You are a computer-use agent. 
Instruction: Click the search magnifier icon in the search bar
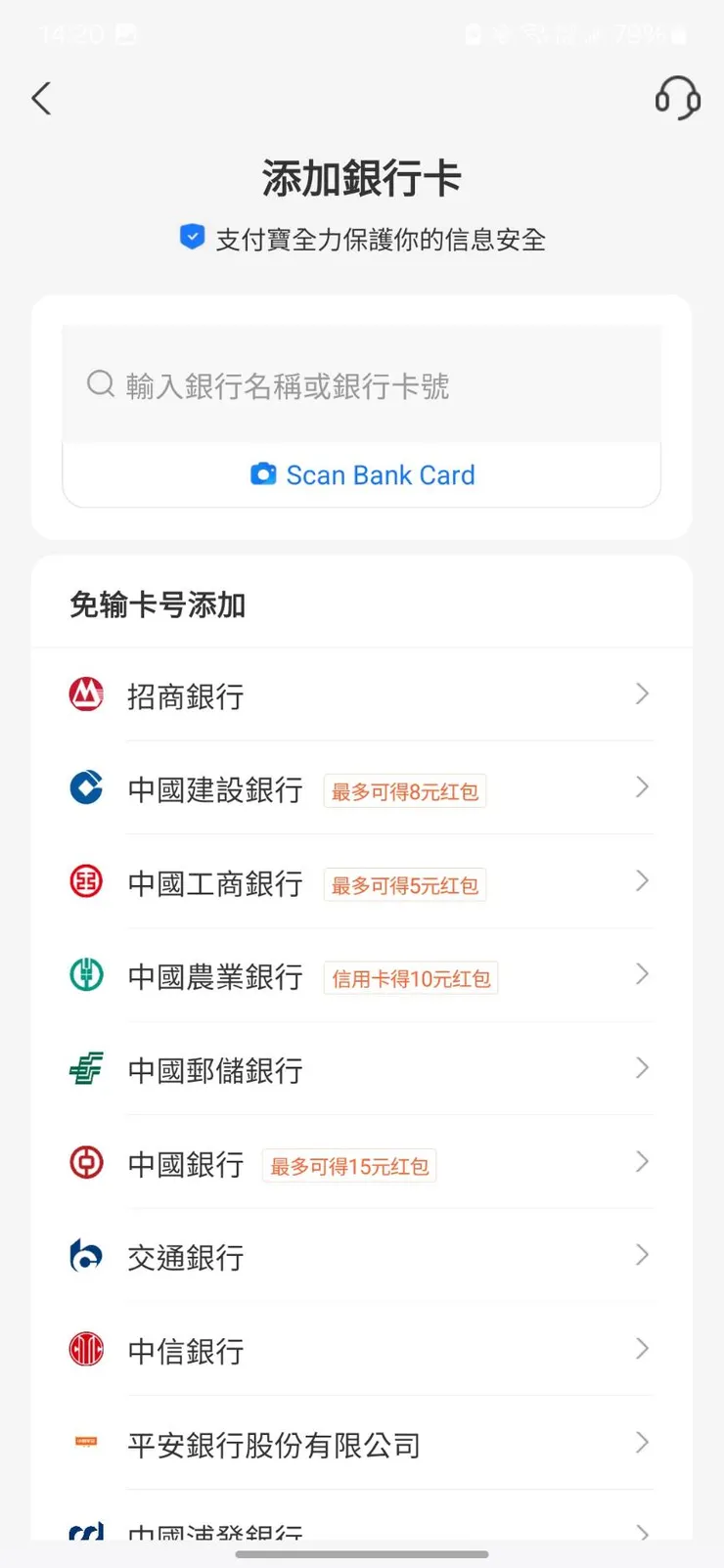click(99, 383)
